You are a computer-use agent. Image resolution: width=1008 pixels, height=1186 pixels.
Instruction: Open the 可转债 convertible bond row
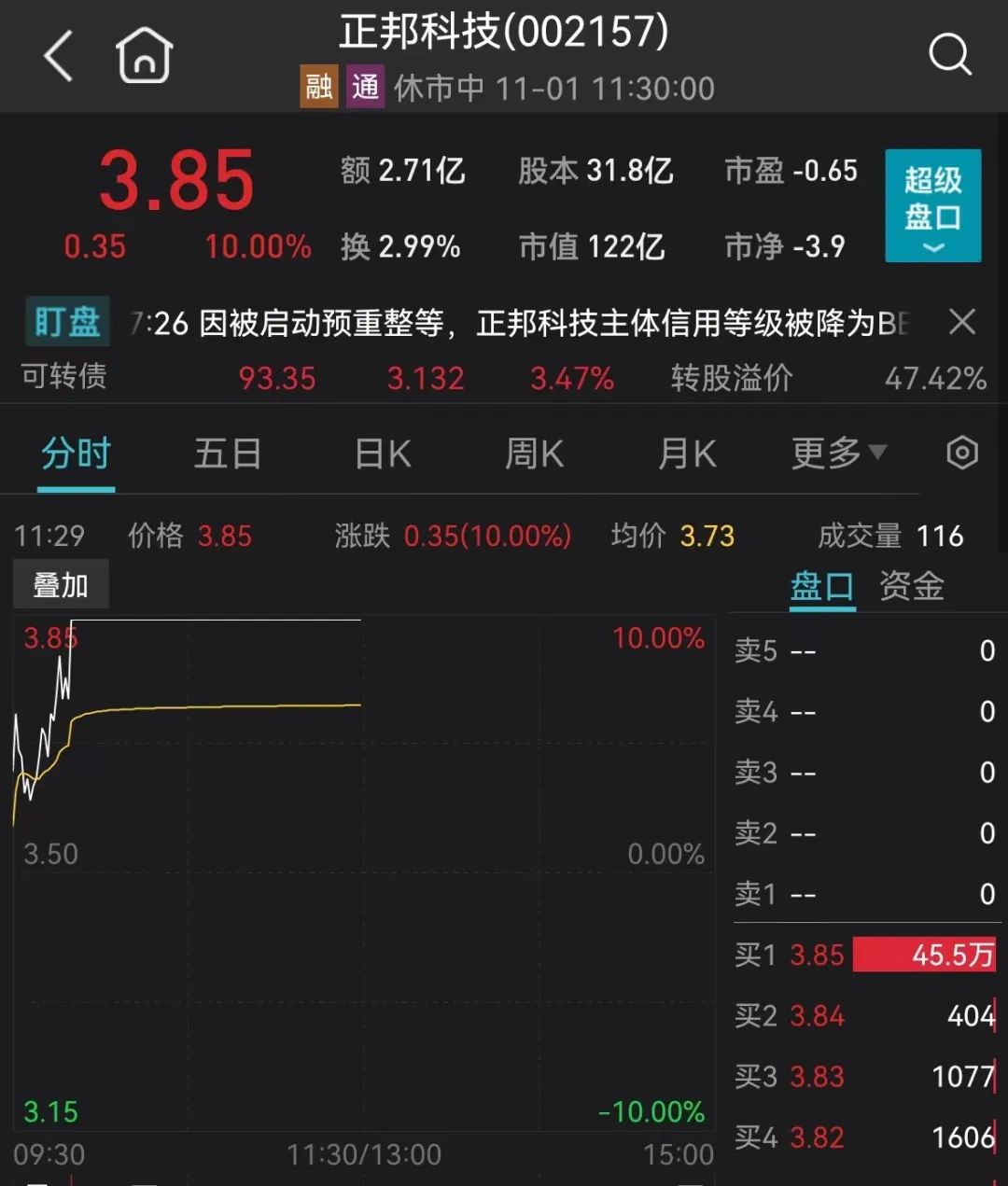click(504, 378)
